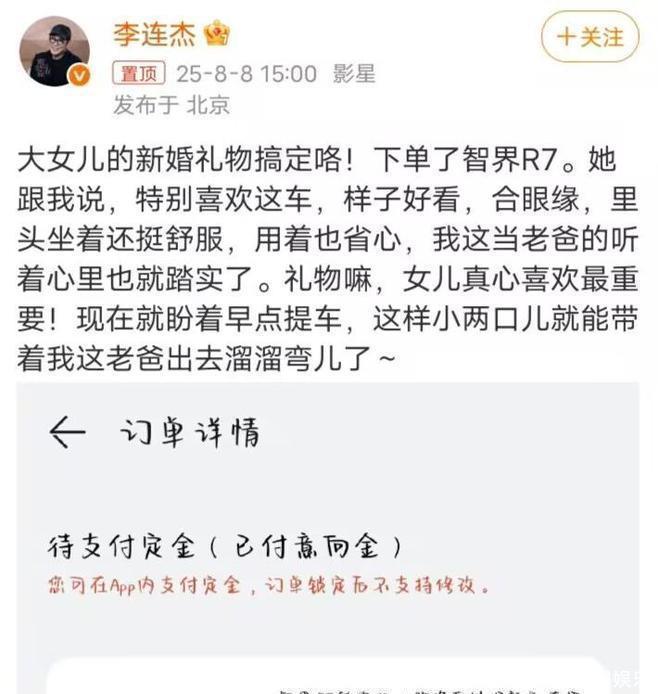Follow 李连杰 with the 关注 button
658x694 pixels.
[589, 38]
